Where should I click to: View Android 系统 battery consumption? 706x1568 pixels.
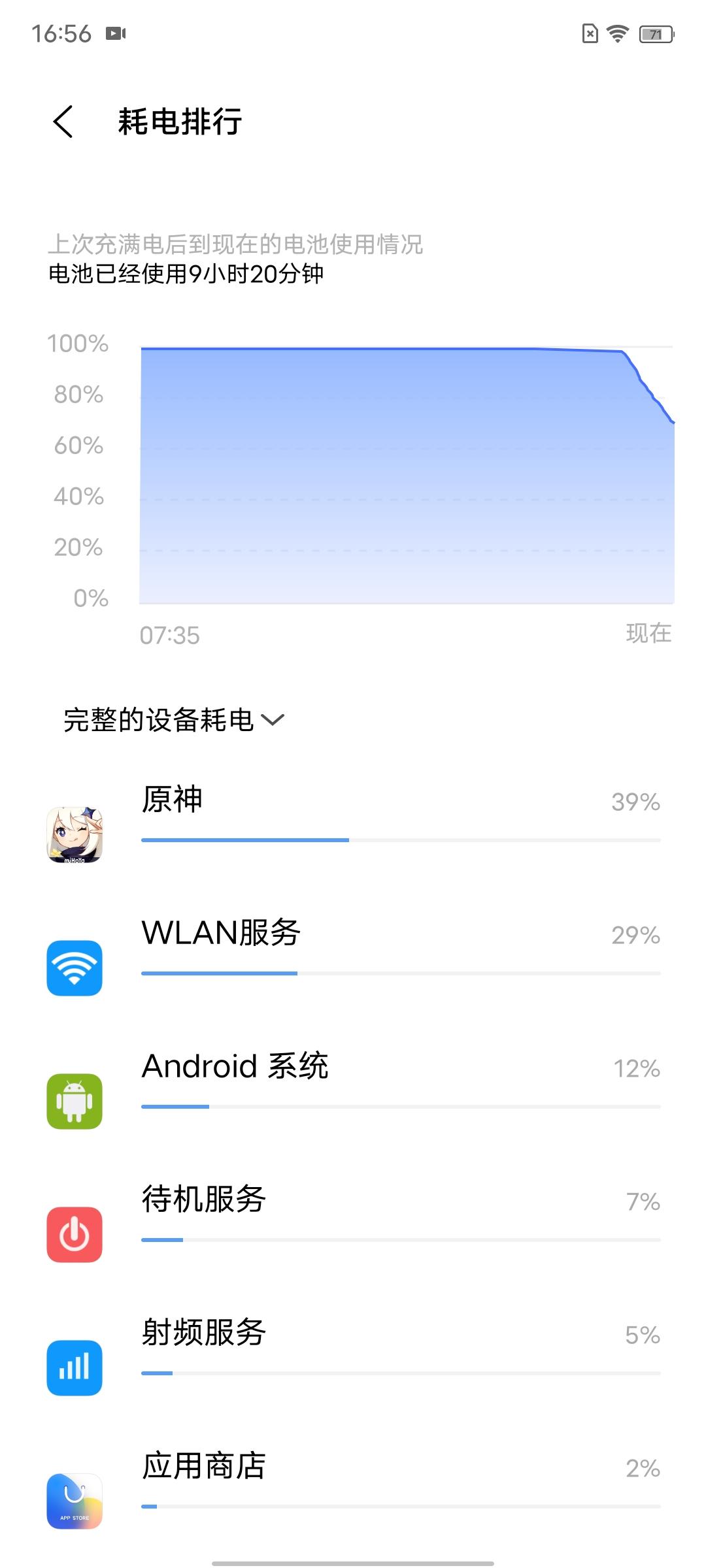(353, 1090)
